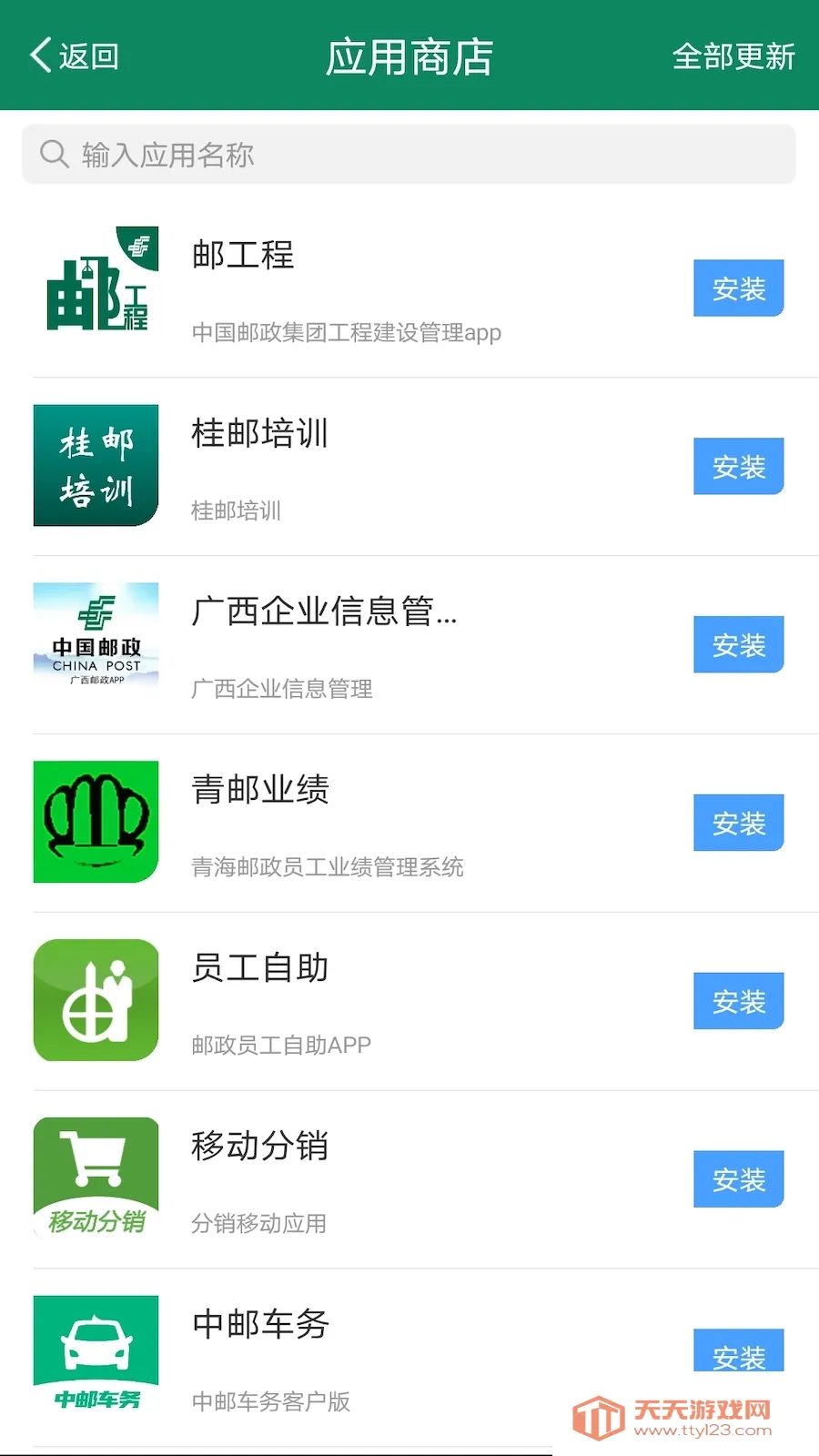The height and width of the screenshot is (1456, 819).
Task: Click the magnifying glass search icon
Action: point(54,153)
